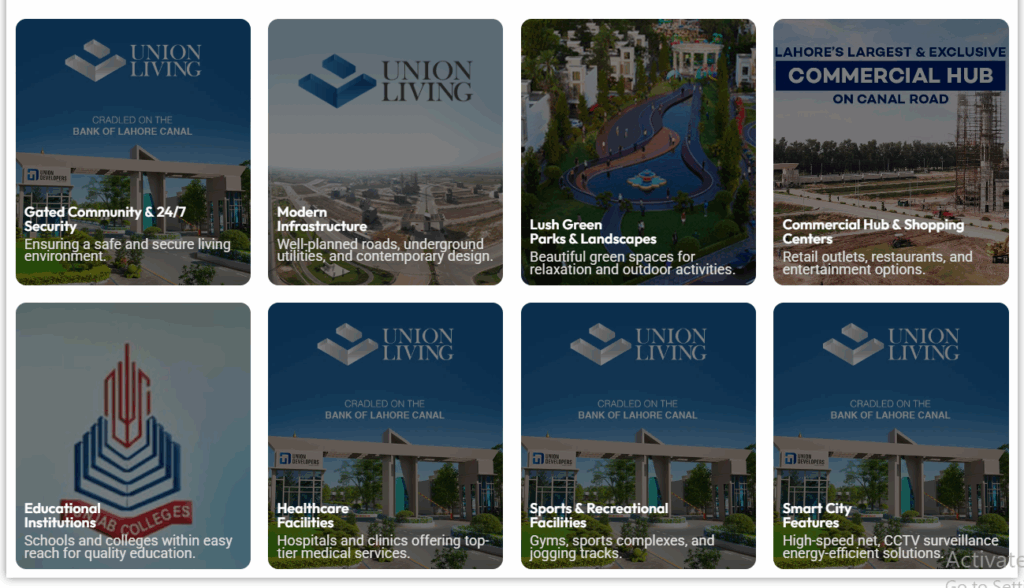
Task: Select the Sports & Recreational Facilities card
Action: click(638, 436)
